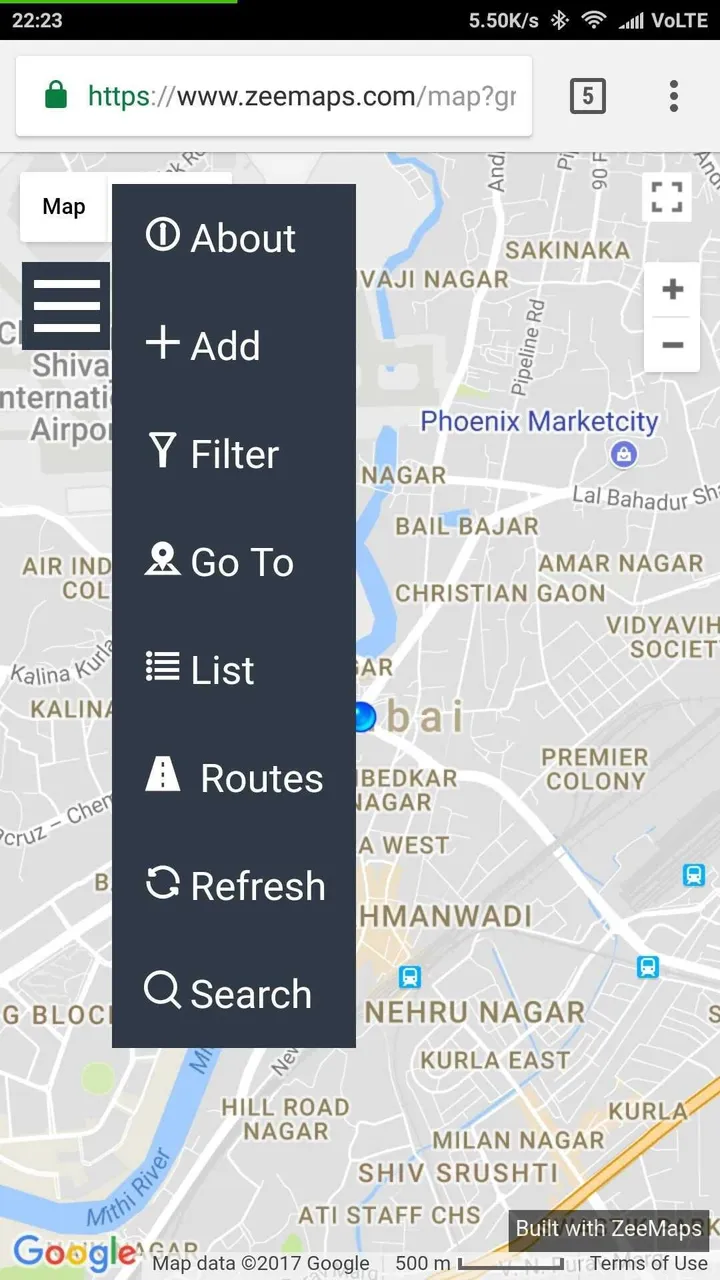Select Routes from the menu
720x1280 pixels.
tap(235, 778)
